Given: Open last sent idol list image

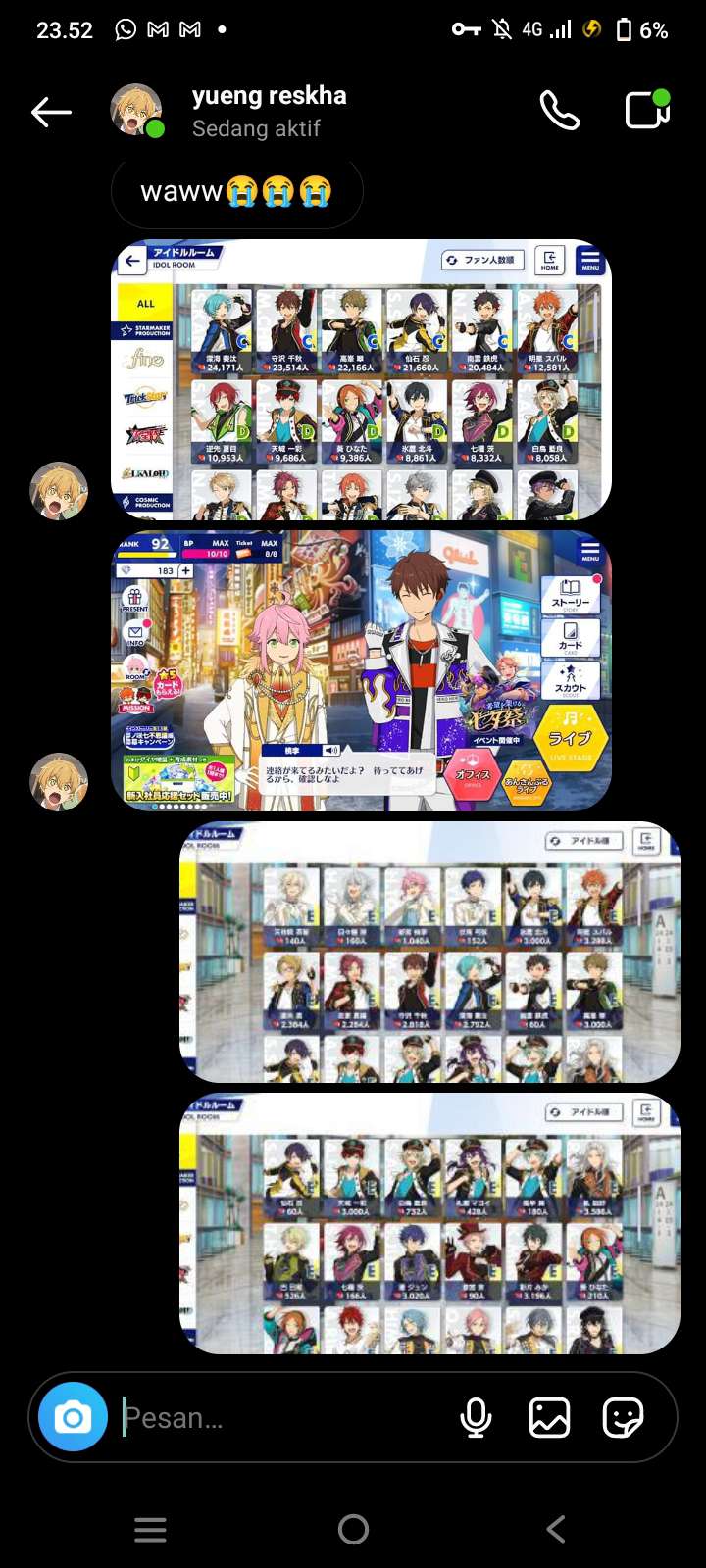Looking at the screenshot, I should (x=429, y=1223).
